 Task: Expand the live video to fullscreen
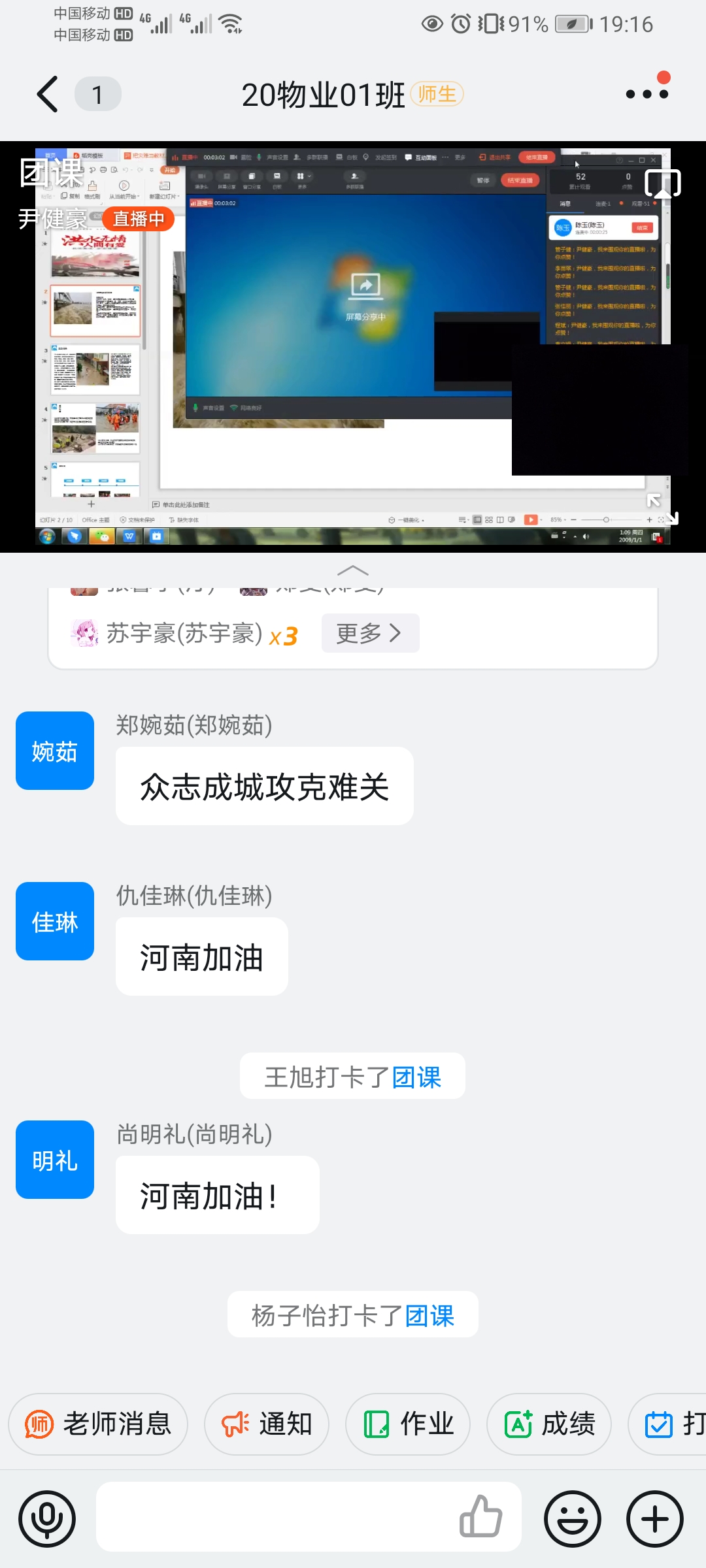(662, 510)
